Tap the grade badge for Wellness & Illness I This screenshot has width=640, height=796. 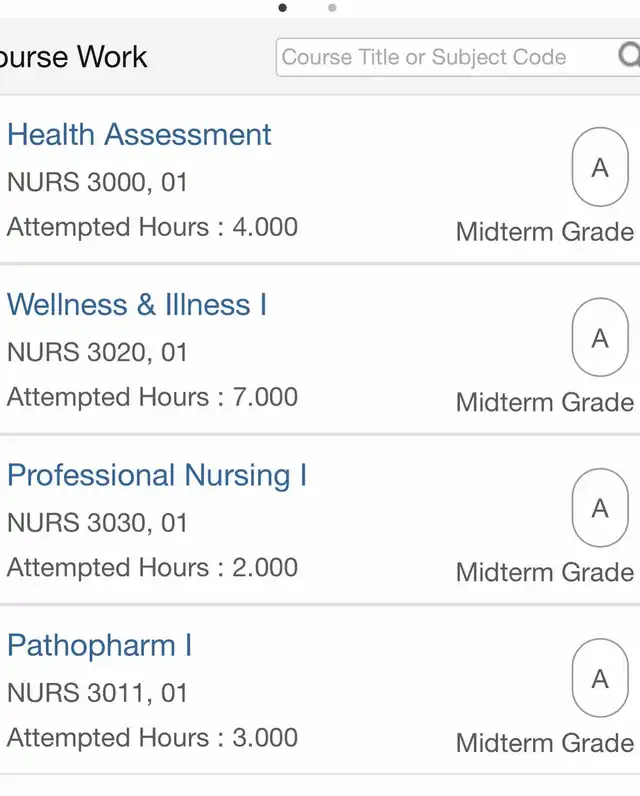point(600,337)
